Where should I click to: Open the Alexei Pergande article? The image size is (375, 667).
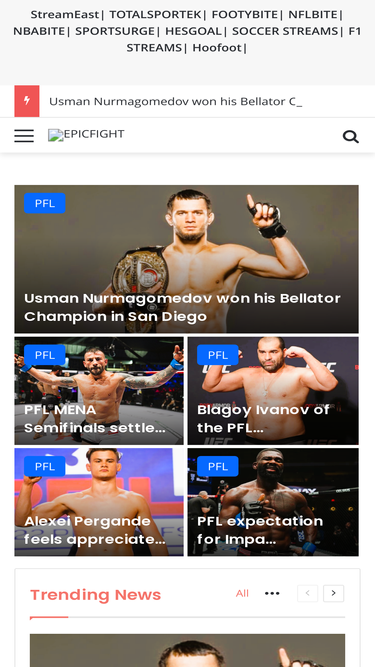click(99, 502)
